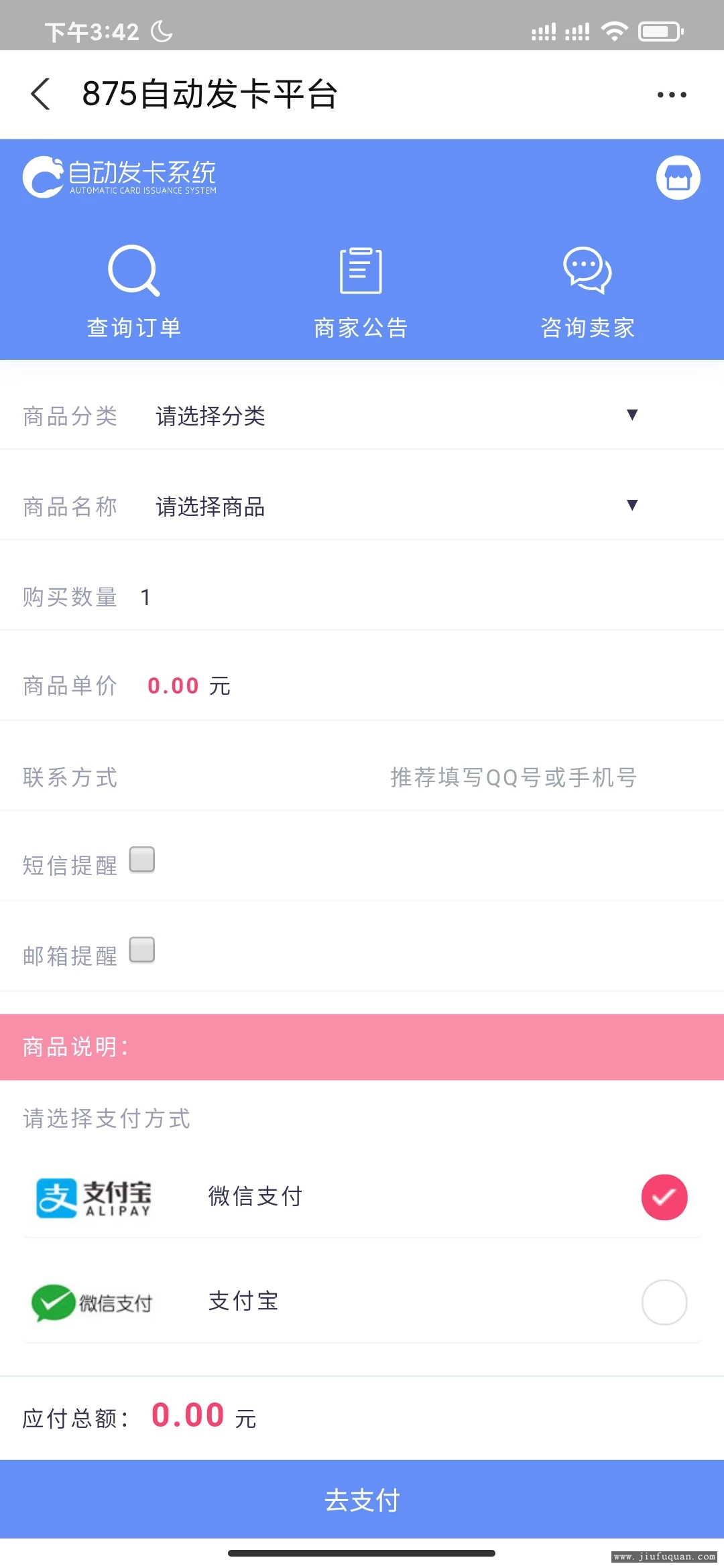Choose the unchecked 支付宝 payment option
Screen dimensions: 724x1568
pos(362,1302)
